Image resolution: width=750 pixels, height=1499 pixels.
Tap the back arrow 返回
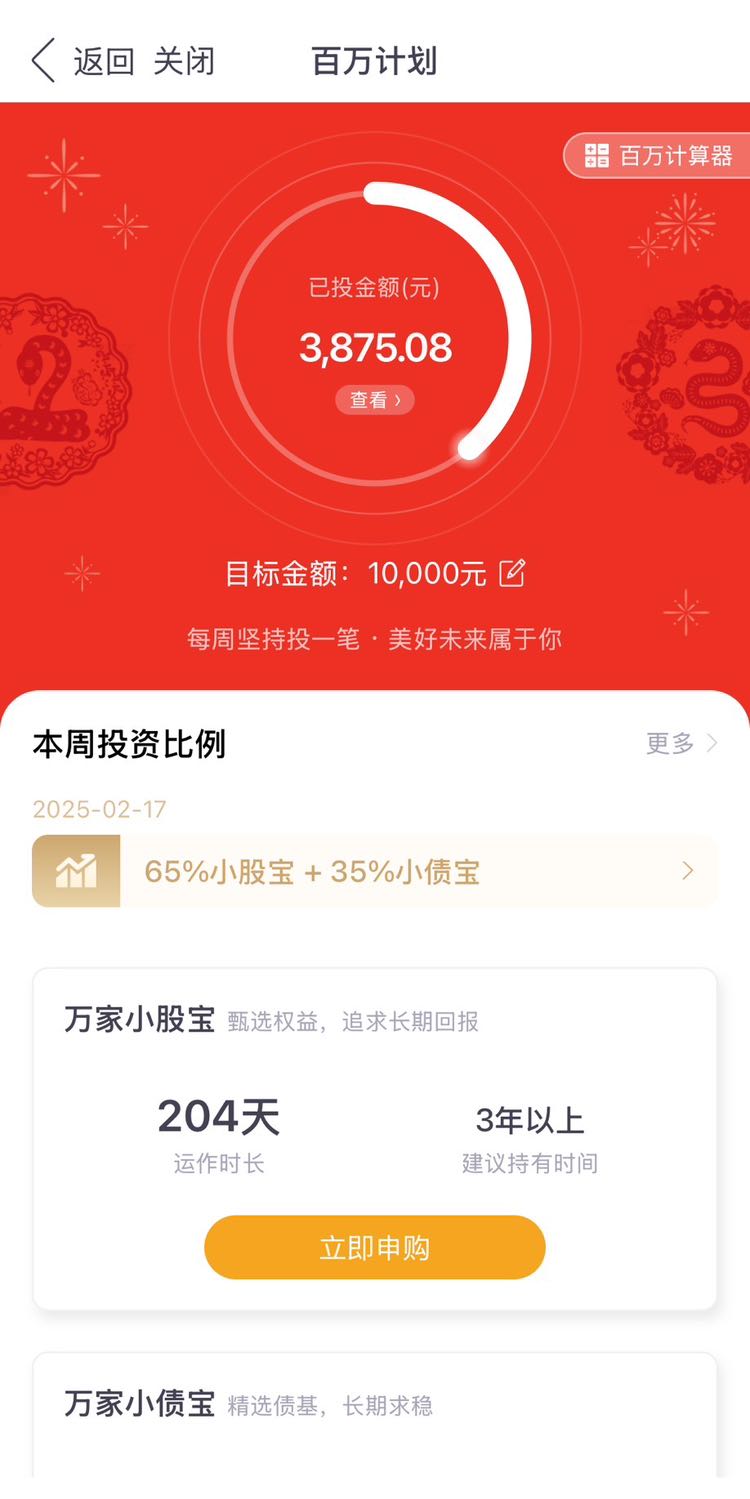tap(82, 61)
